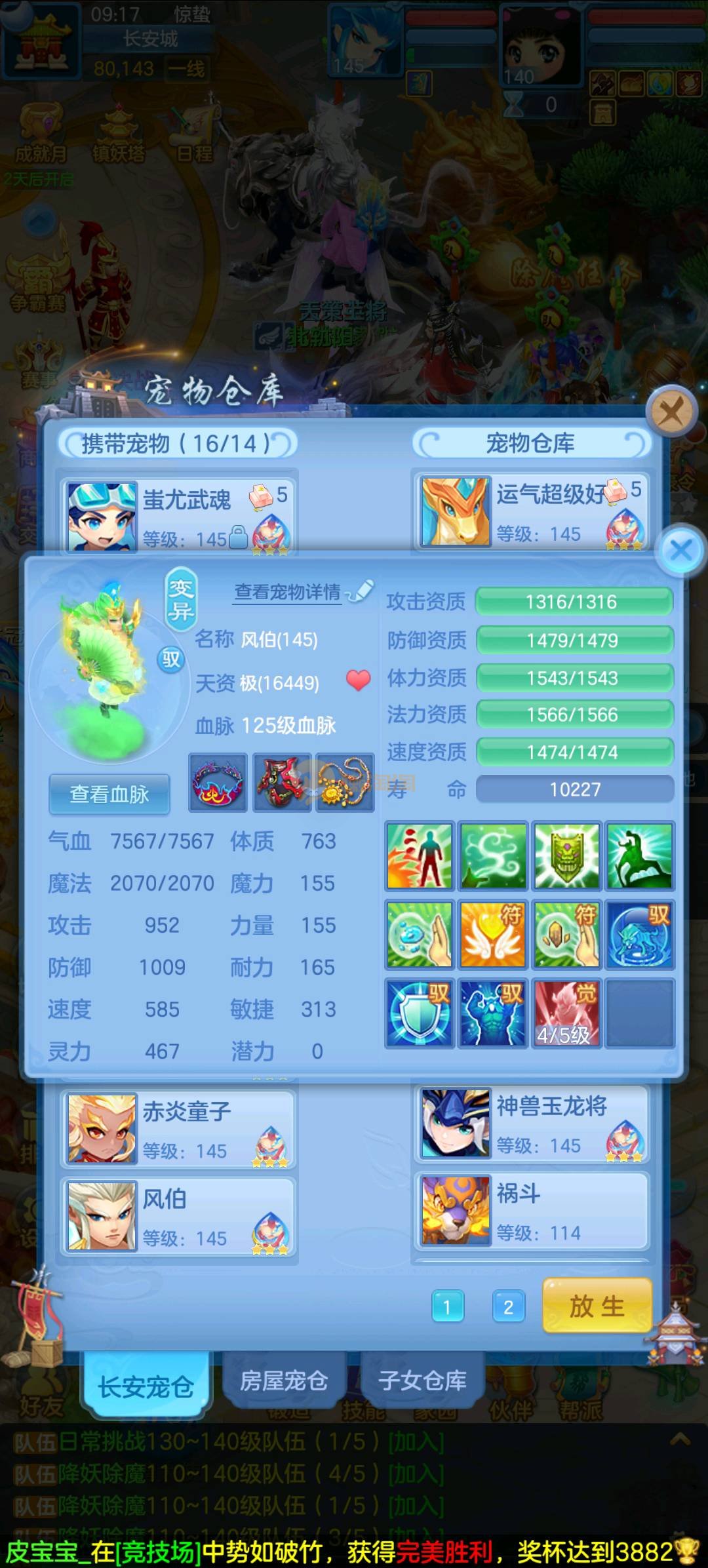Select warehouse pet 神兽玉龙将
Screen dimensions: 708x1568
(531, 1124)
